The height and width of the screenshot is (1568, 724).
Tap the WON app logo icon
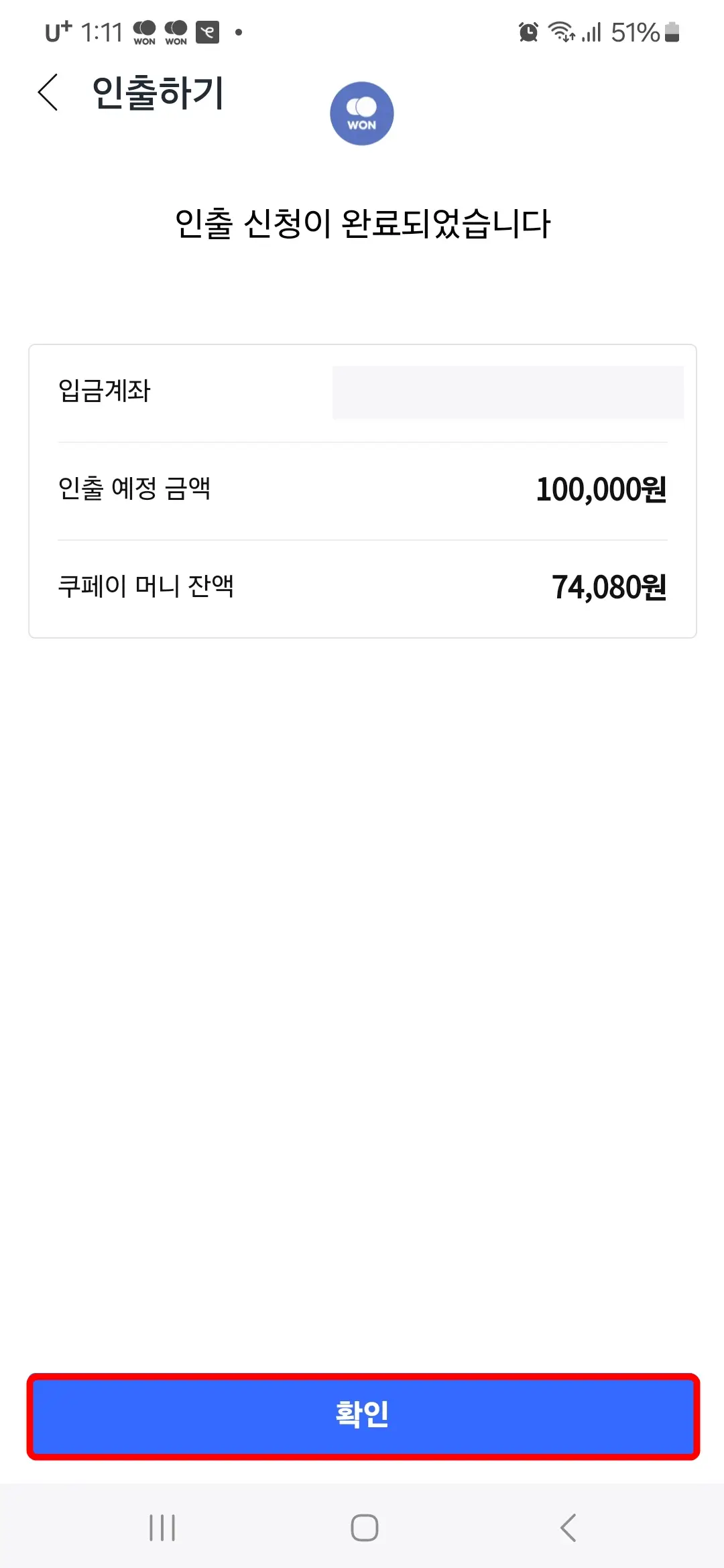[x=361, y=113]
